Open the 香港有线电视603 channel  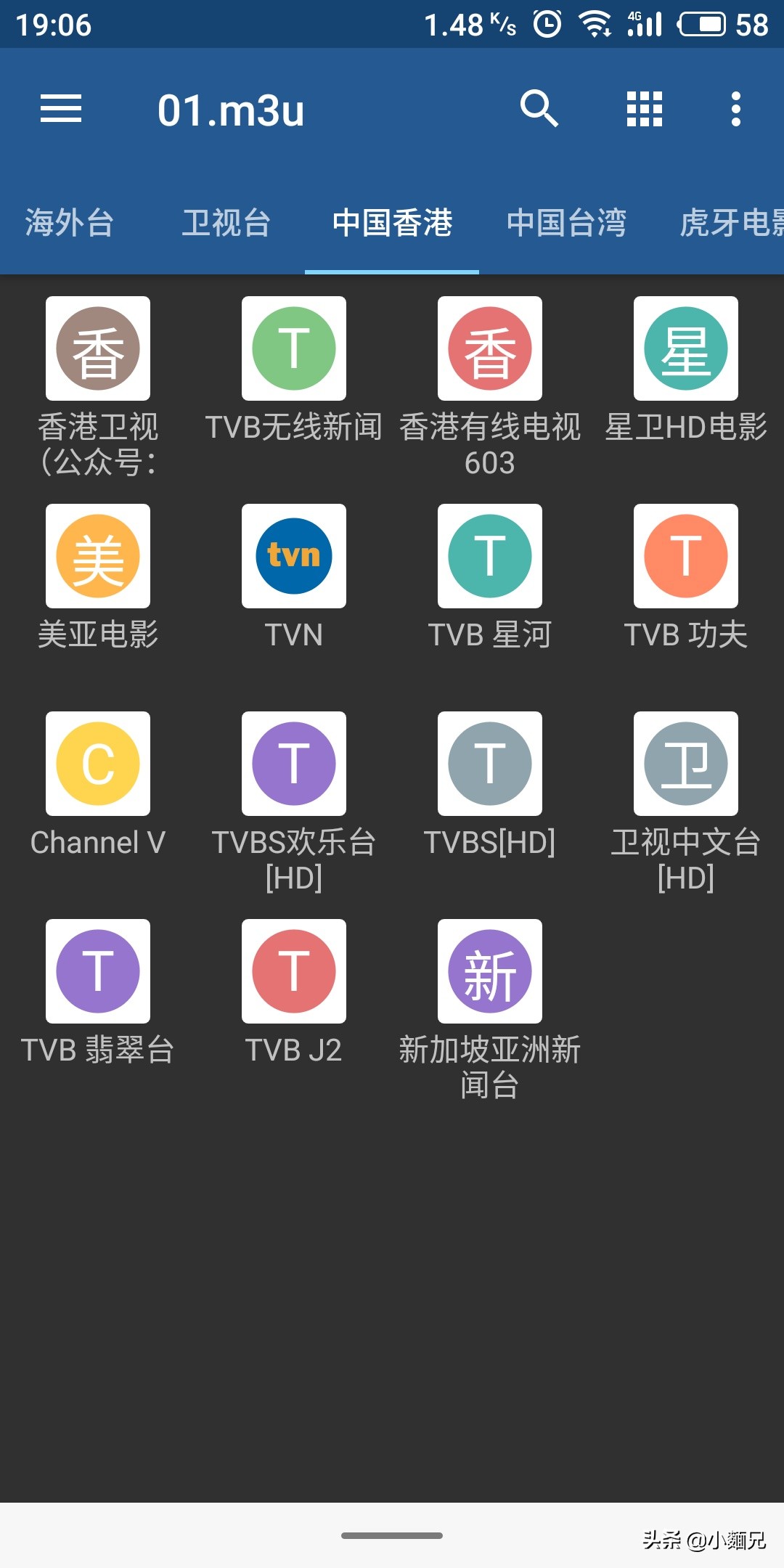point(489,348)
